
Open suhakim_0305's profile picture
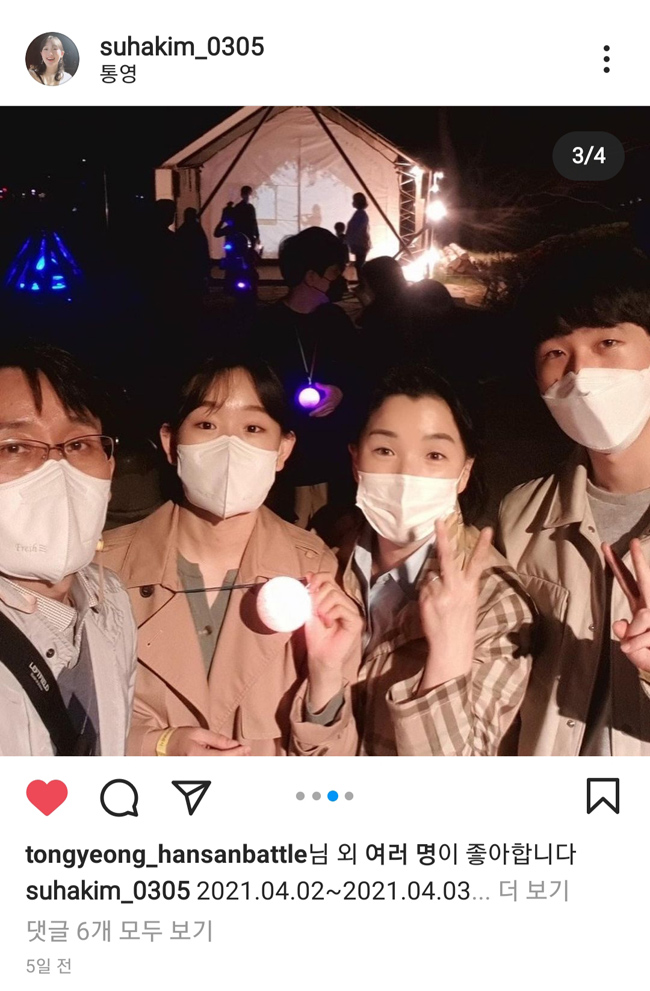tap(52, 59)
